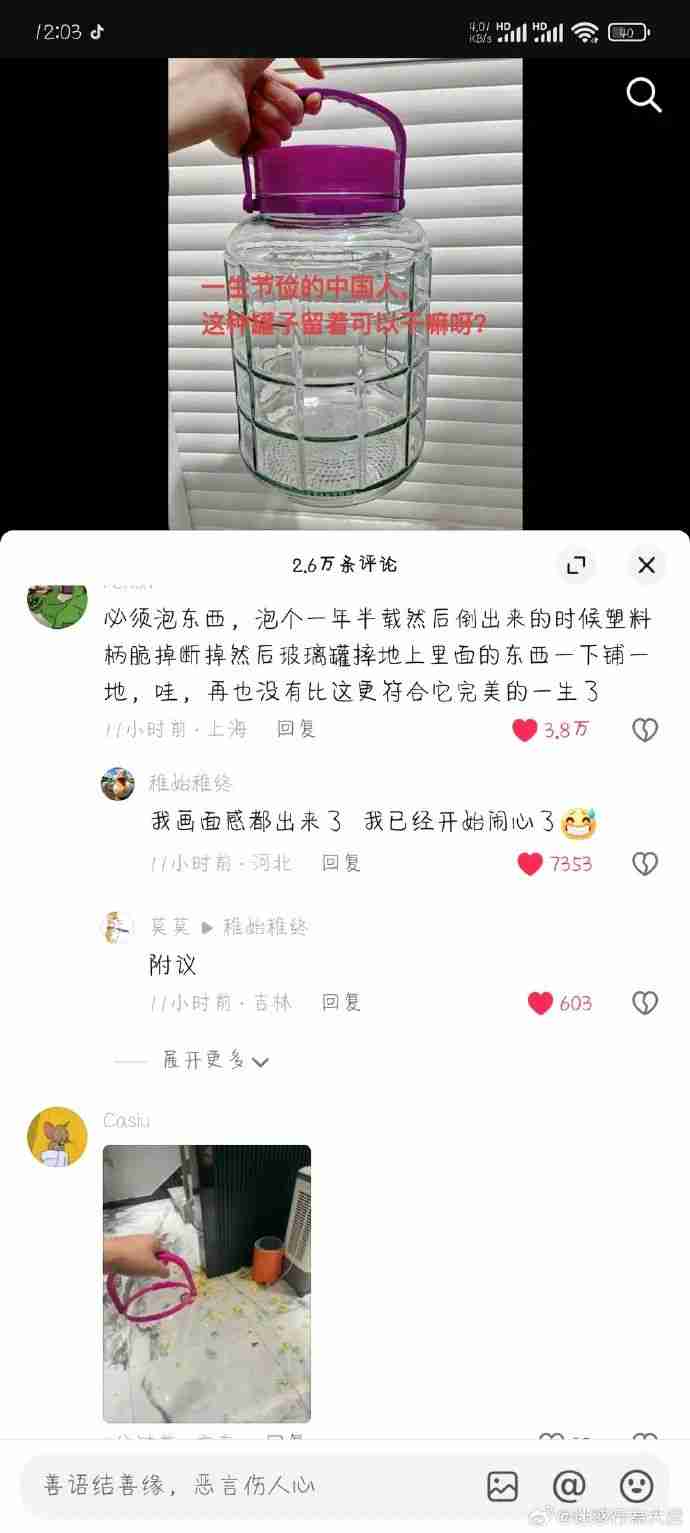Viewport: 690px width, 1533px height.
Task: Tap the comment input field
Action: [240, 1485]
